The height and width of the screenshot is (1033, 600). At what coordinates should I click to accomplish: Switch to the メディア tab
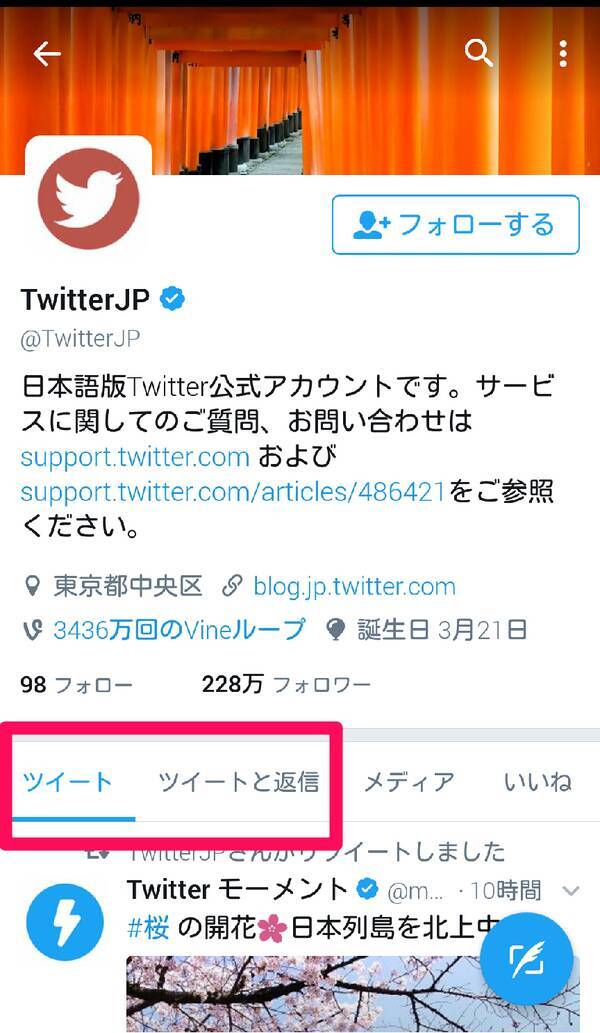(408, 782)
